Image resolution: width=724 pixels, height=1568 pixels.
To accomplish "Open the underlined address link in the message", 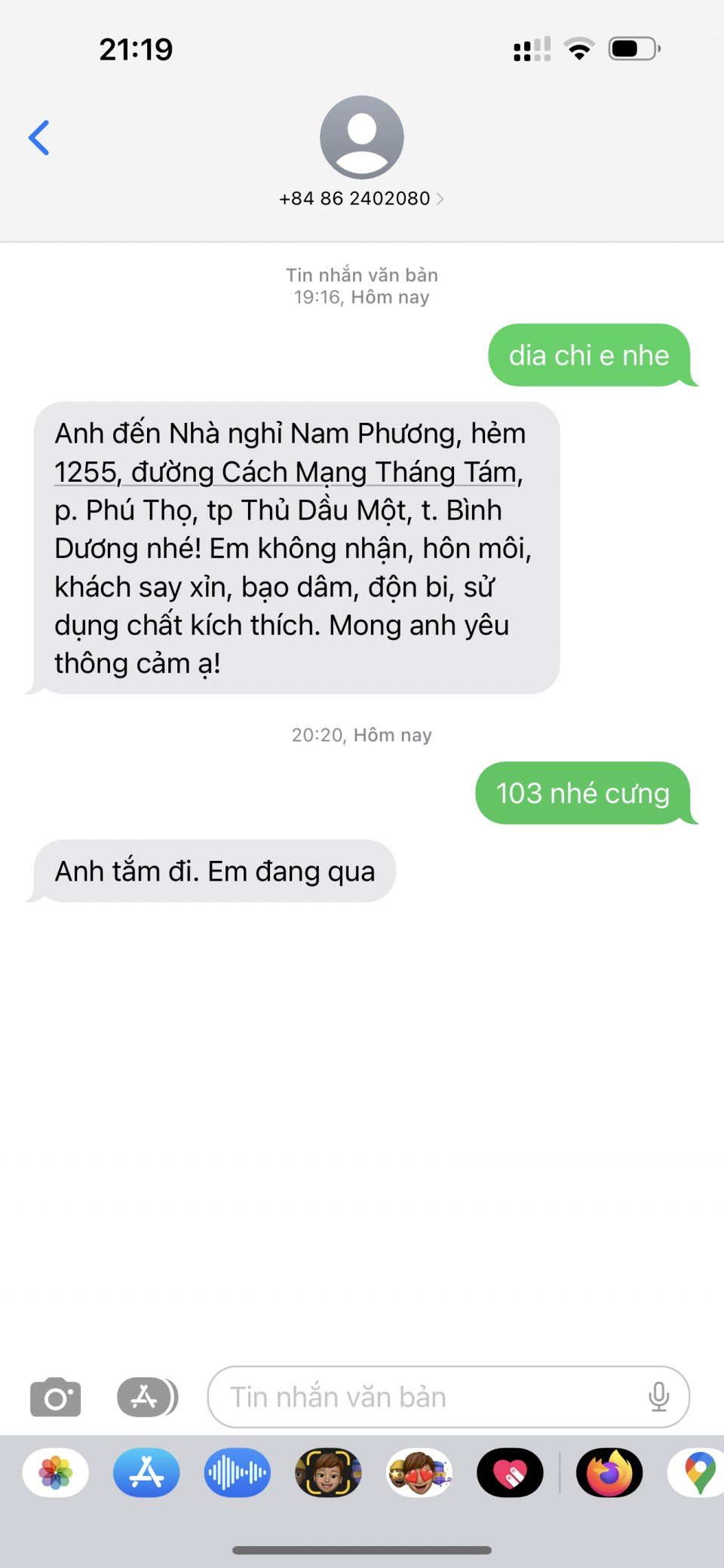I will click(x=288, y=473).
